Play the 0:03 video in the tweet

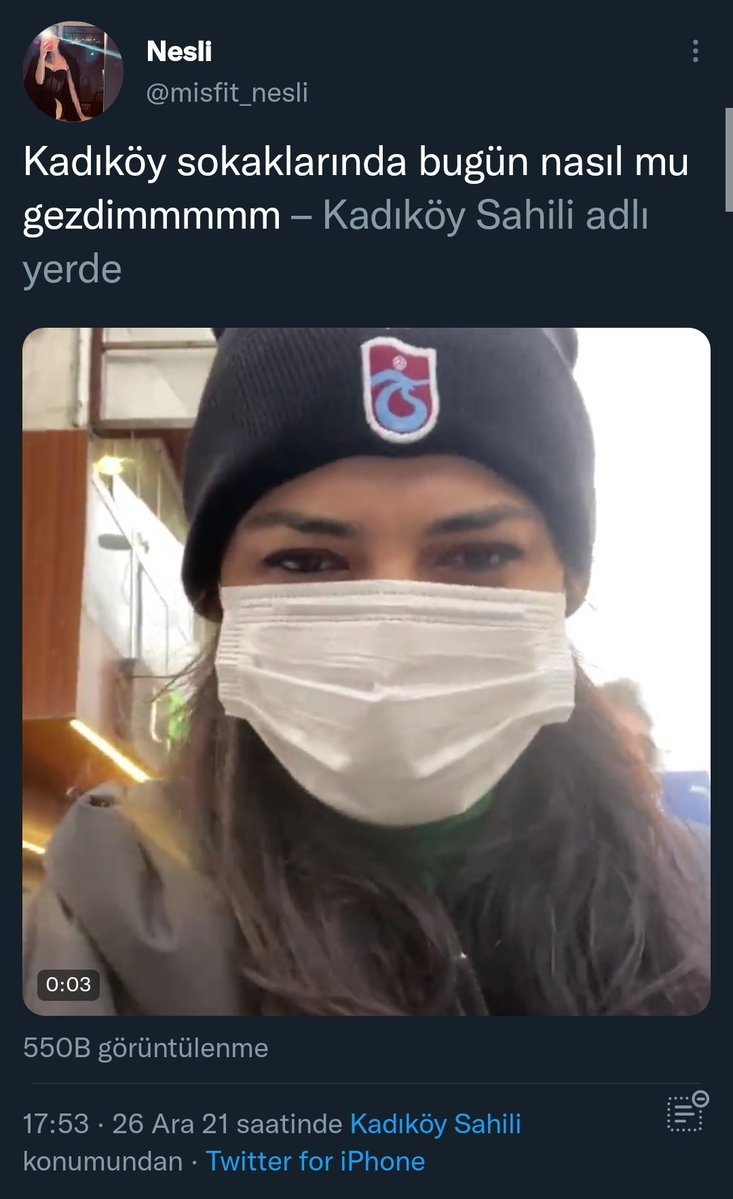click(366, 671)
